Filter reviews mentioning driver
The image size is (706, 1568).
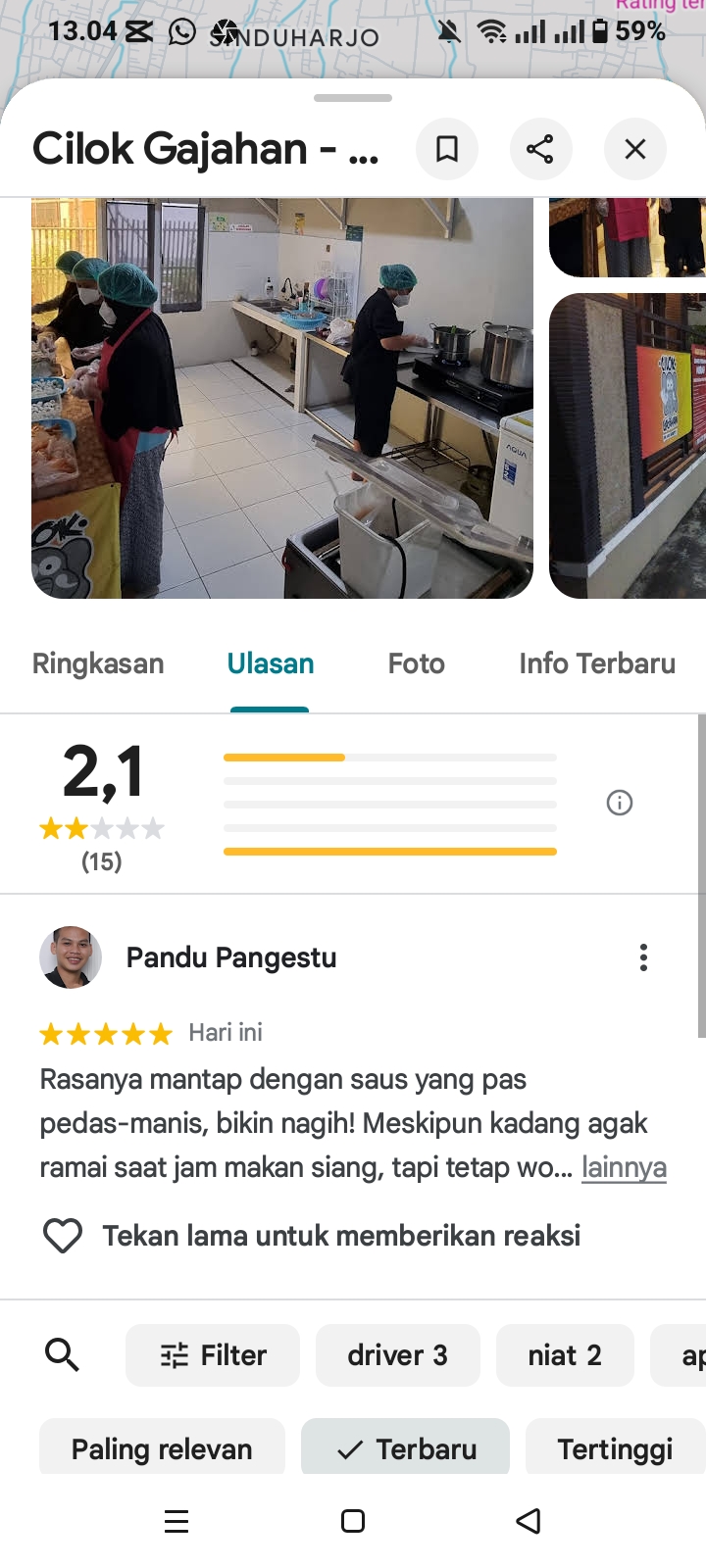397,1355
